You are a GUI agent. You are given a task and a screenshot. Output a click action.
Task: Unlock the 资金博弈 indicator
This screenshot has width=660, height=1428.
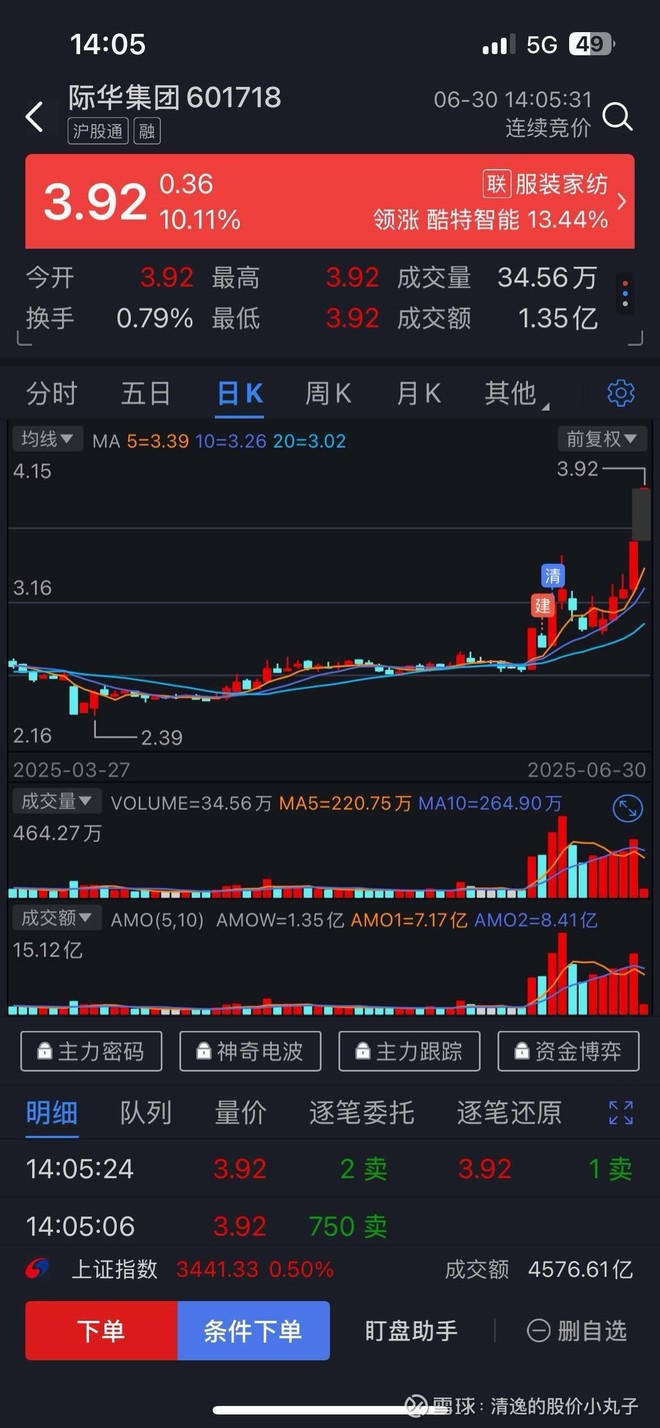pos(568,1051)
